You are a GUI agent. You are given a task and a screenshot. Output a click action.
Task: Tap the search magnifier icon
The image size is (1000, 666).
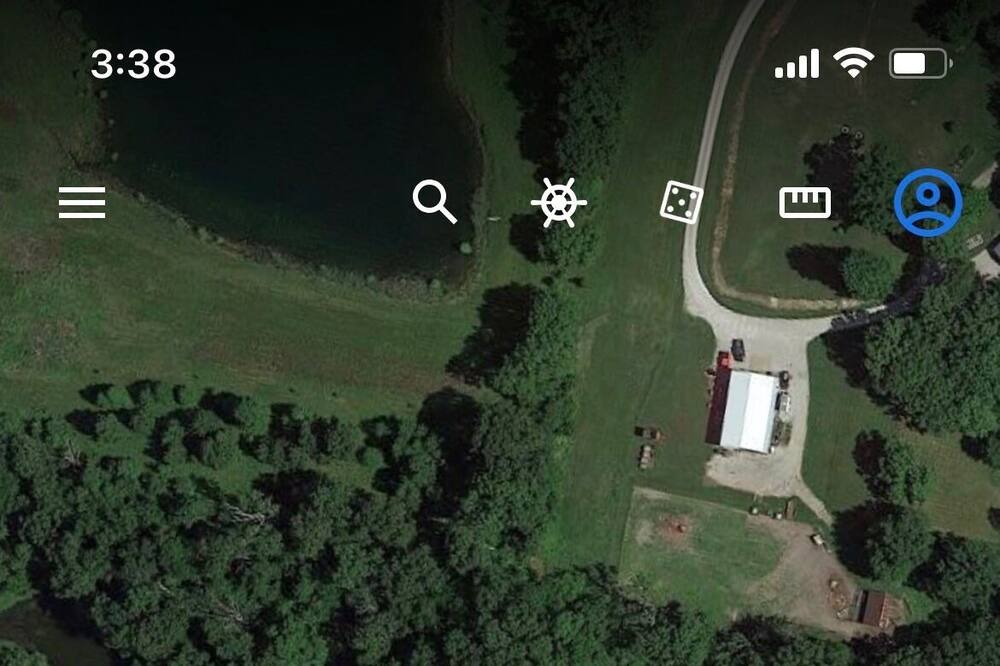point(434,202)
